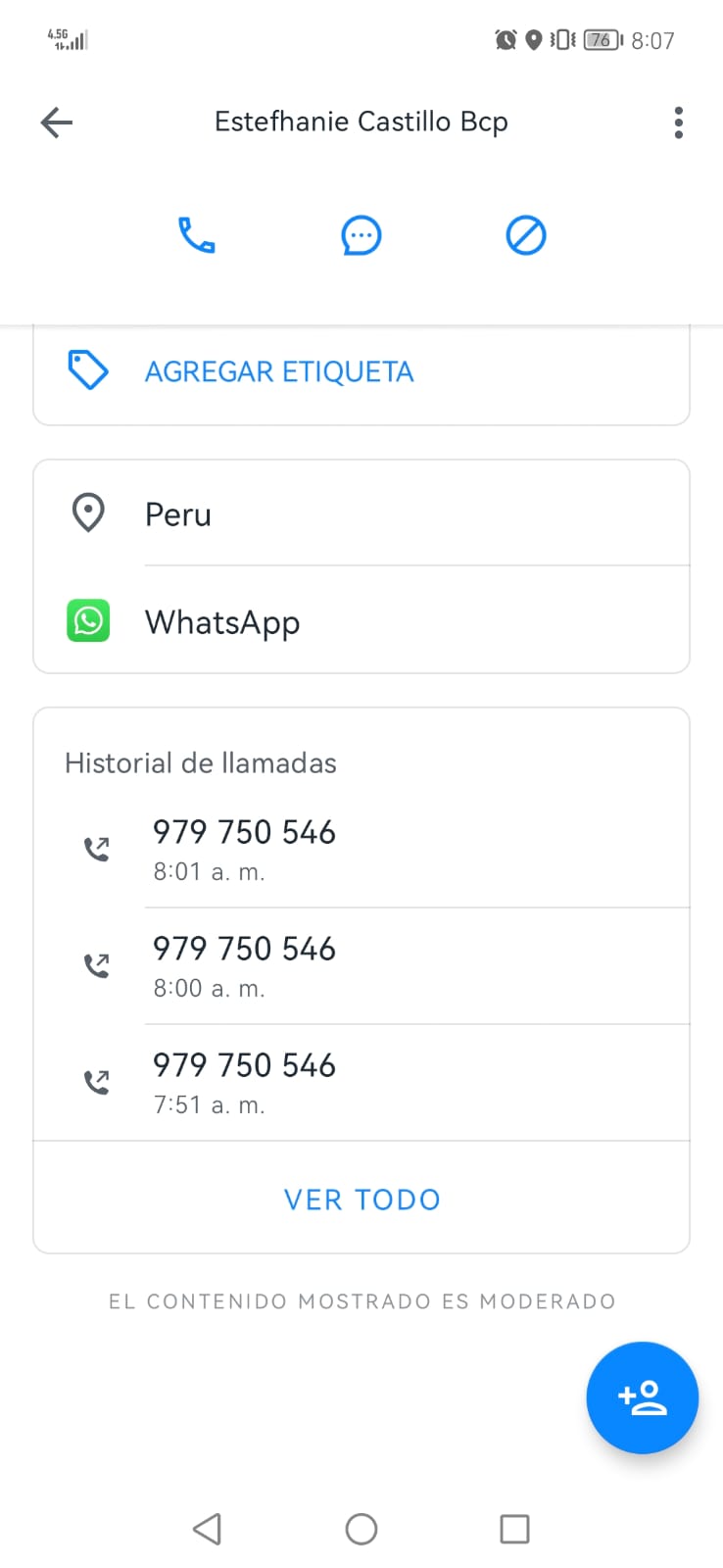This screenshot has height=1568, width=723.
Task: Tap Ver Todo for full call history
Action: coord(361,1200)
